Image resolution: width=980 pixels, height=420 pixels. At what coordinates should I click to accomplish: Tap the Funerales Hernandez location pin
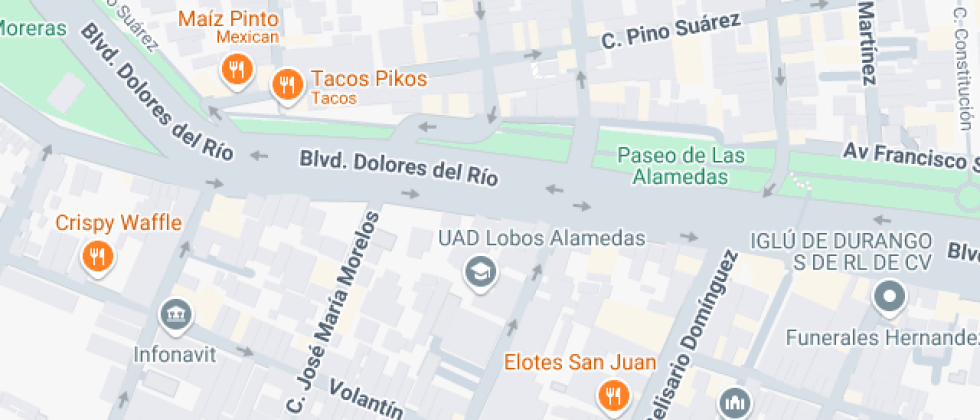pos(889,296)
